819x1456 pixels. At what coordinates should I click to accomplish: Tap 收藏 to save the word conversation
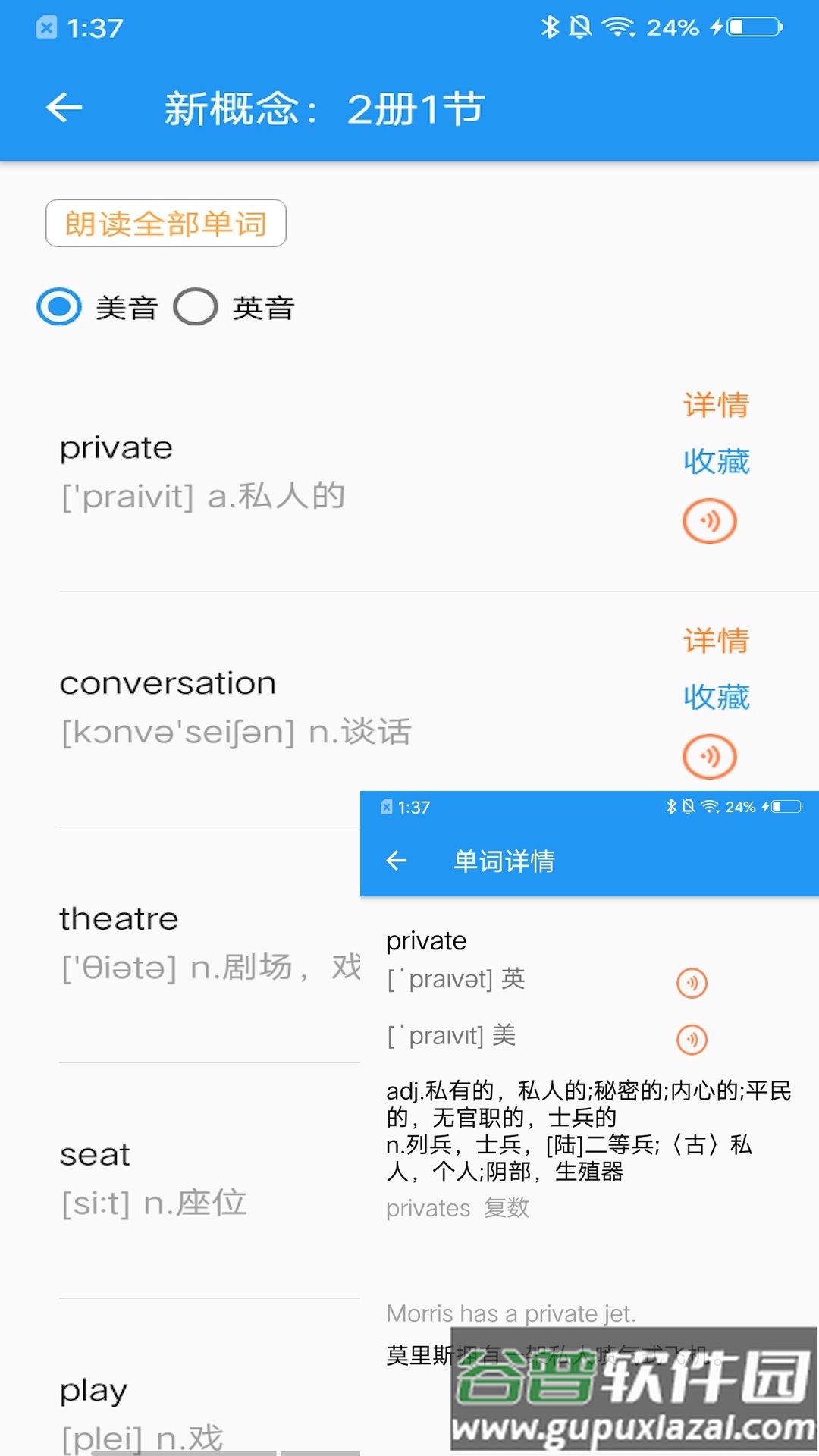[x=715, y=698]
